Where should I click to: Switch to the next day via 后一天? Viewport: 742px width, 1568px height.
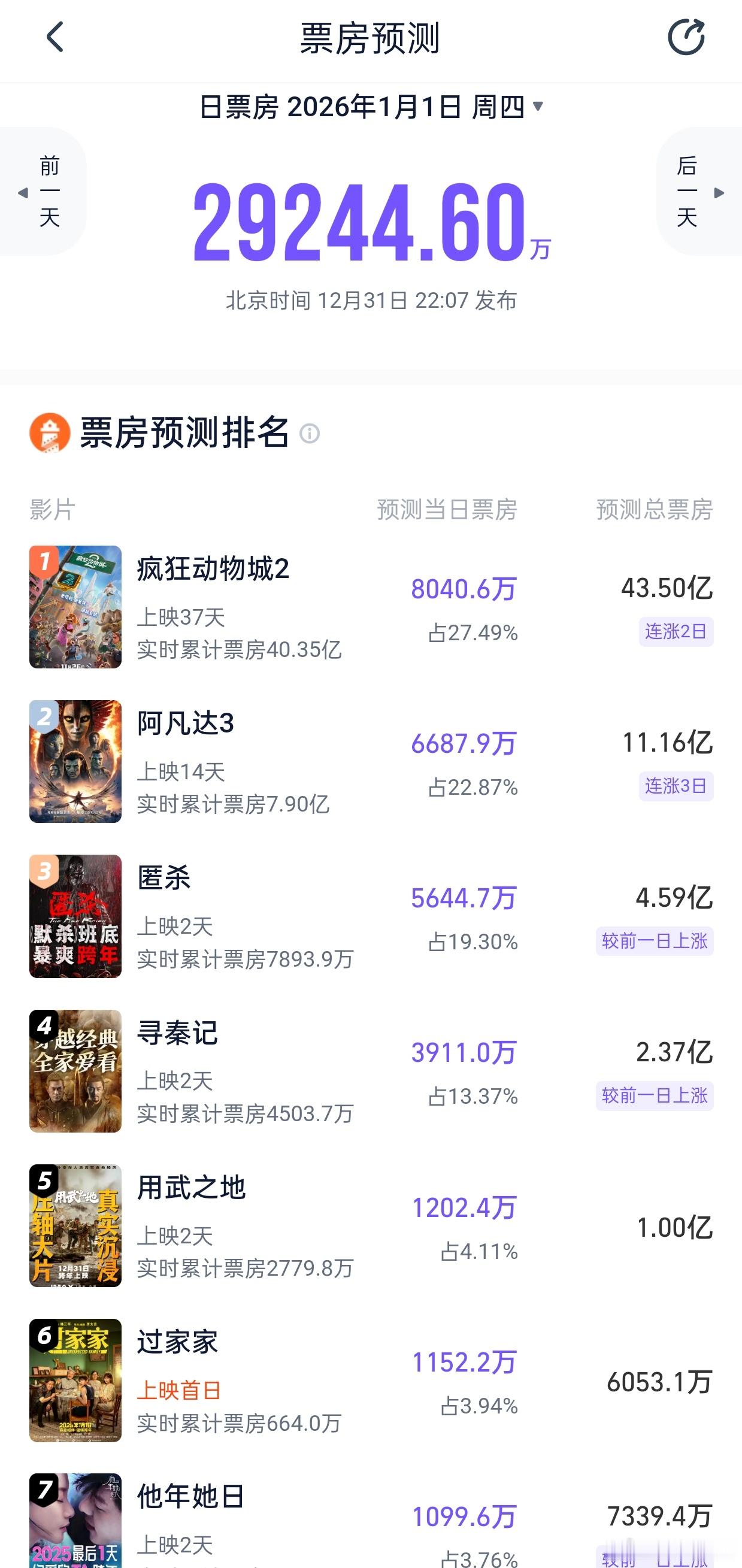point(688,192)
